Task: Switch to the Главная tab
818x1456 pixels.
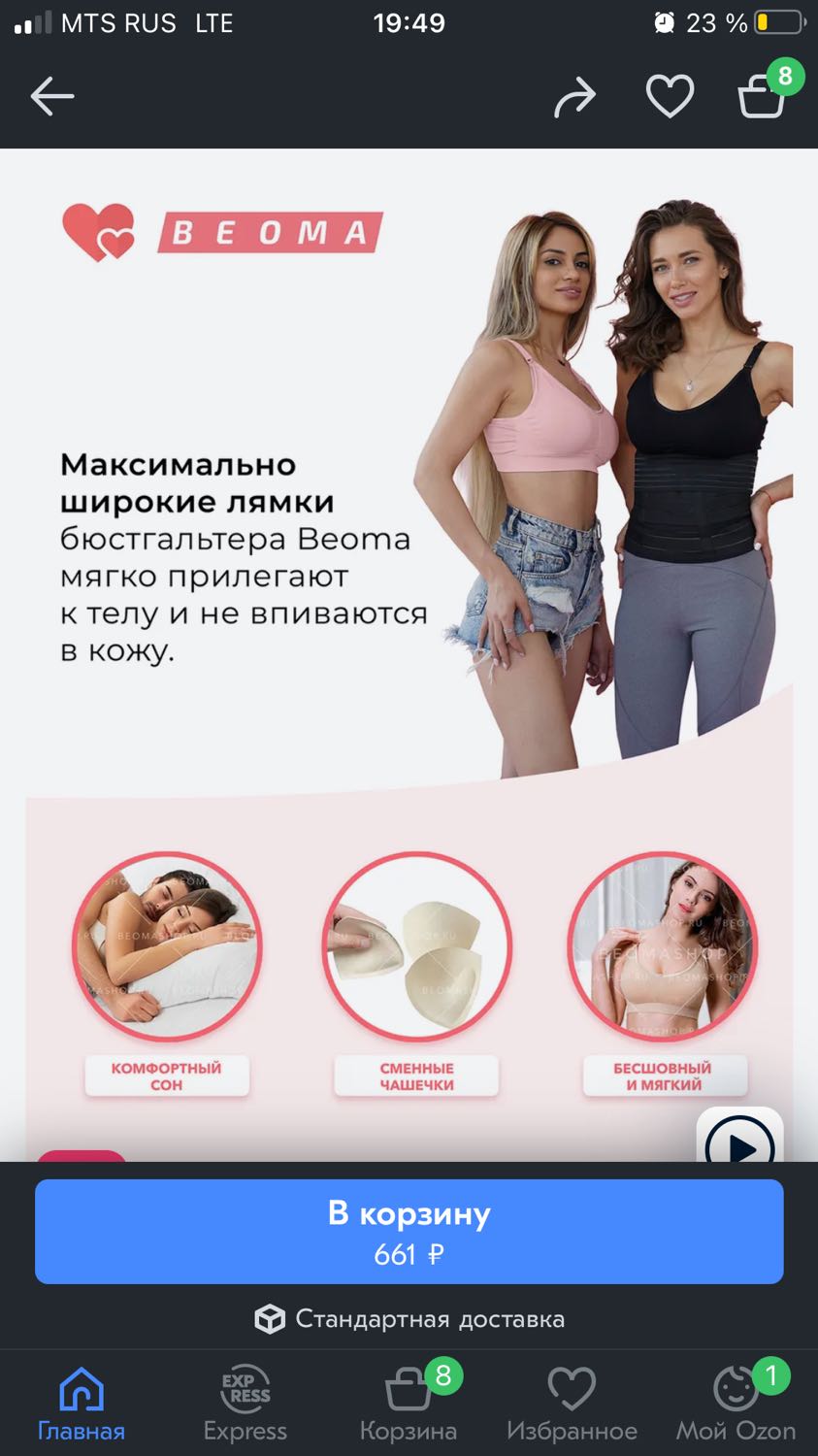Action: (x=82, y=1403)
